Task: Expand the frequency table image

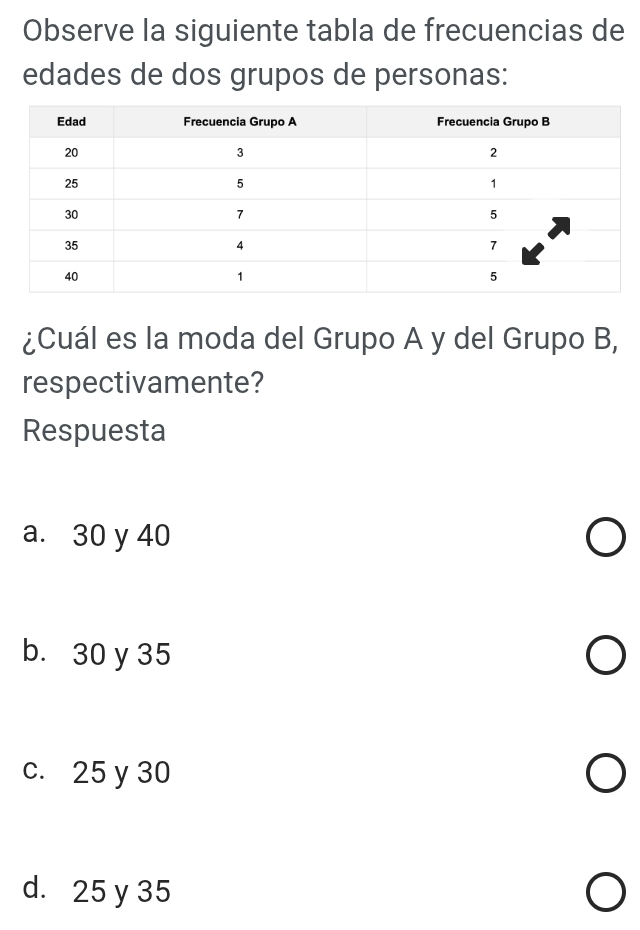Action: pos(546,240)
